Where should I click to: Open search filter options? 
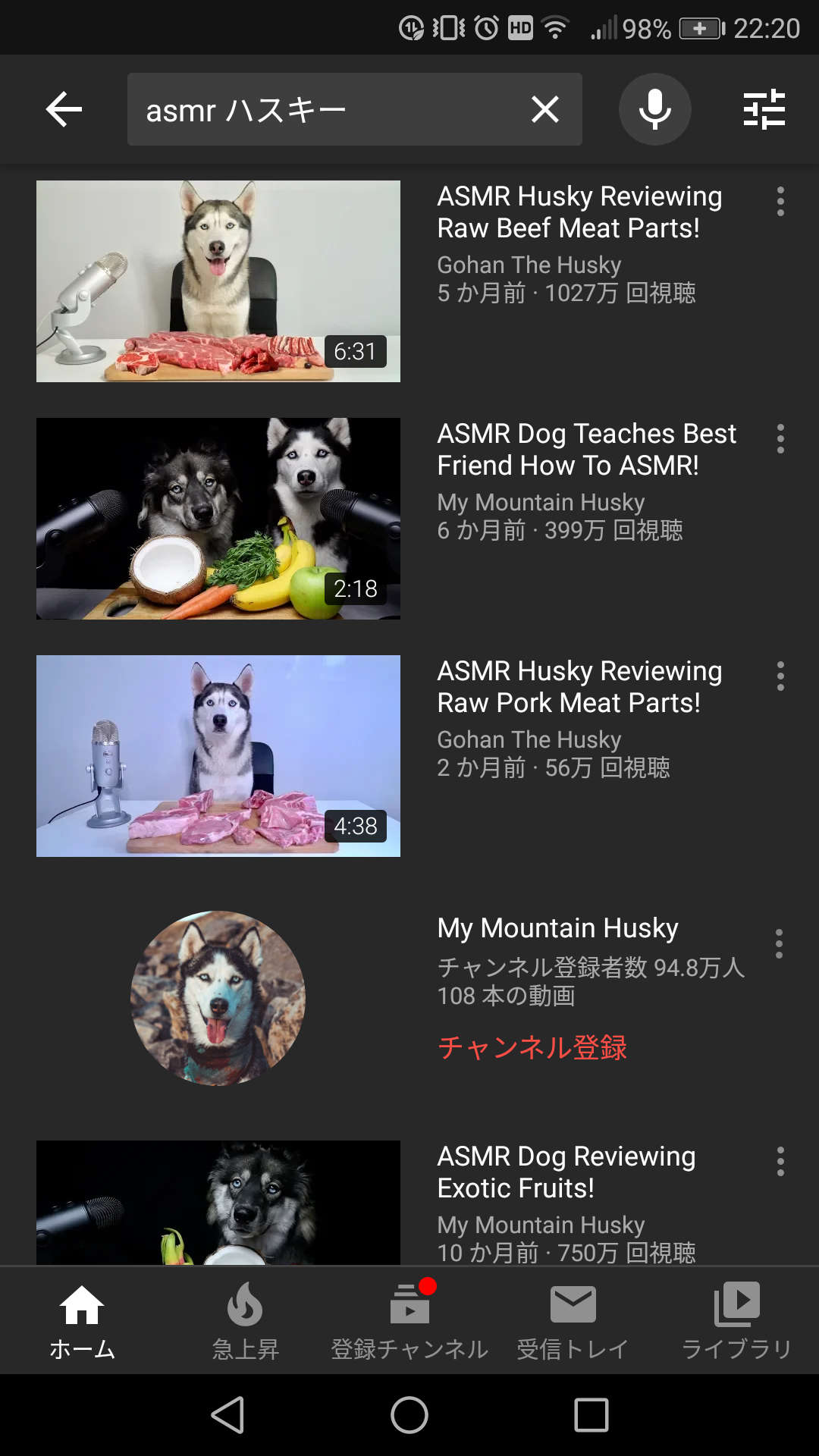764,110
